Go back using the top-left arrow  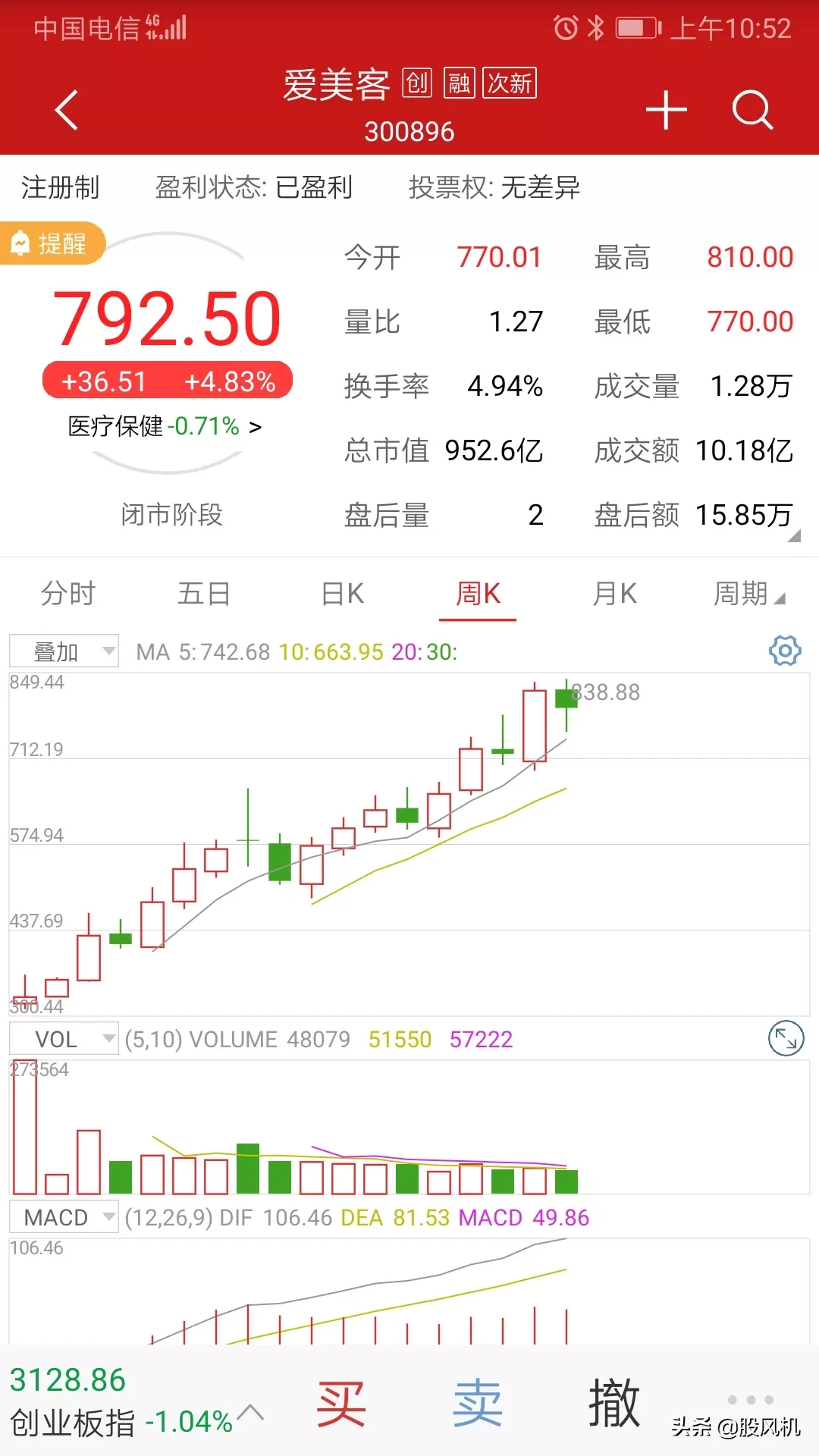(x=67, y=110)
